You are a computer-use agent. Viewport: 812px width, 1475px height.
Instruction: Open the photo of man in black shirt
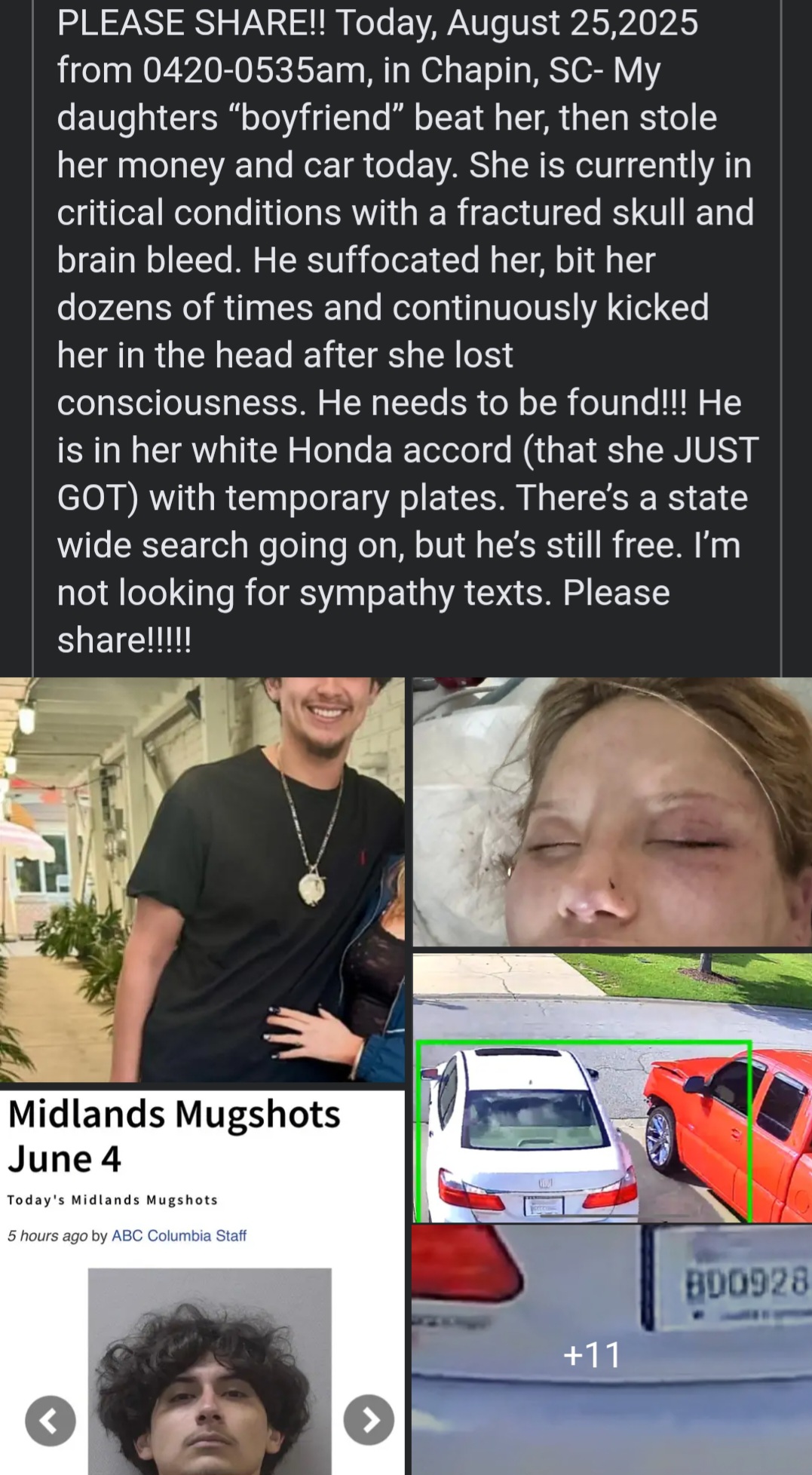pyautogui.click(x=202, y=879)
